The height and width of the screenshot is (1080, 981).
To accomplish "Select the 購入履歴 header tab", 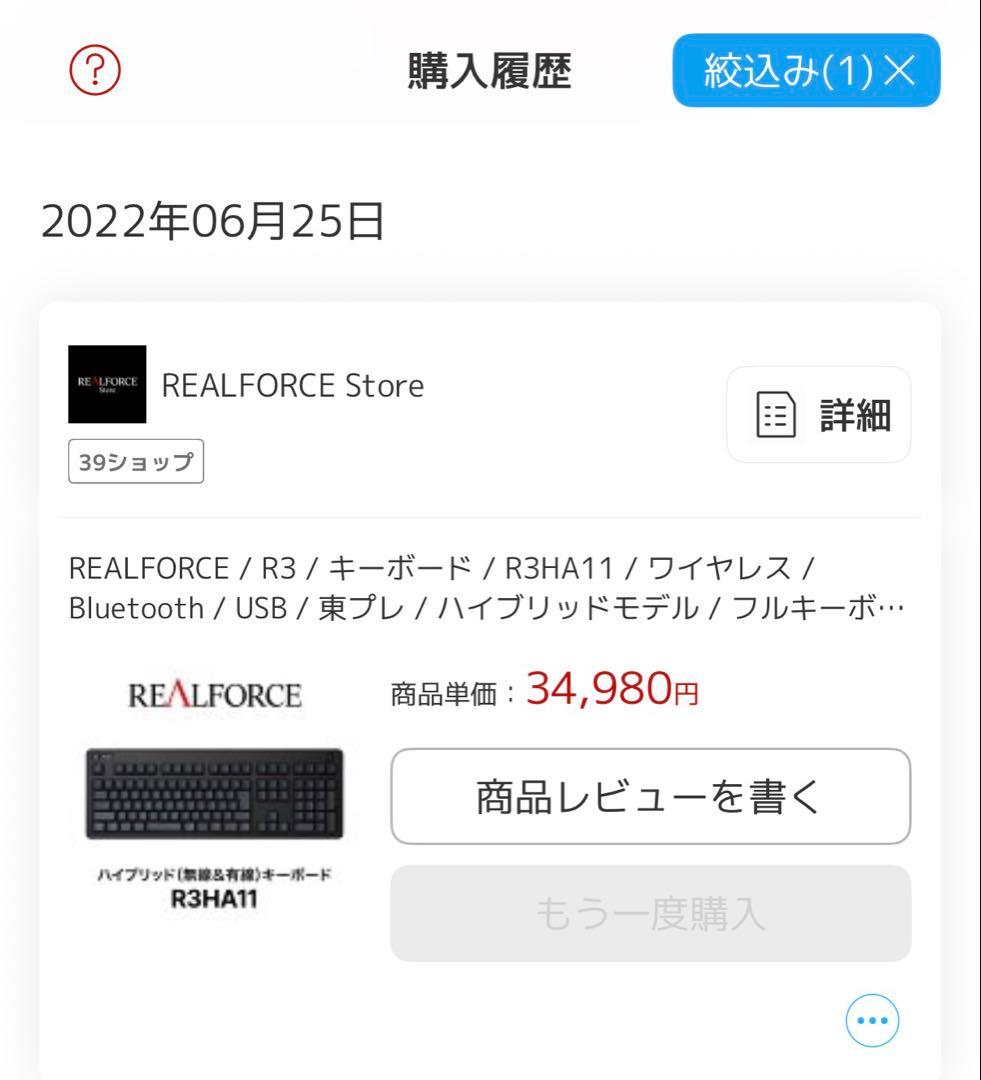I will point(488,72).
